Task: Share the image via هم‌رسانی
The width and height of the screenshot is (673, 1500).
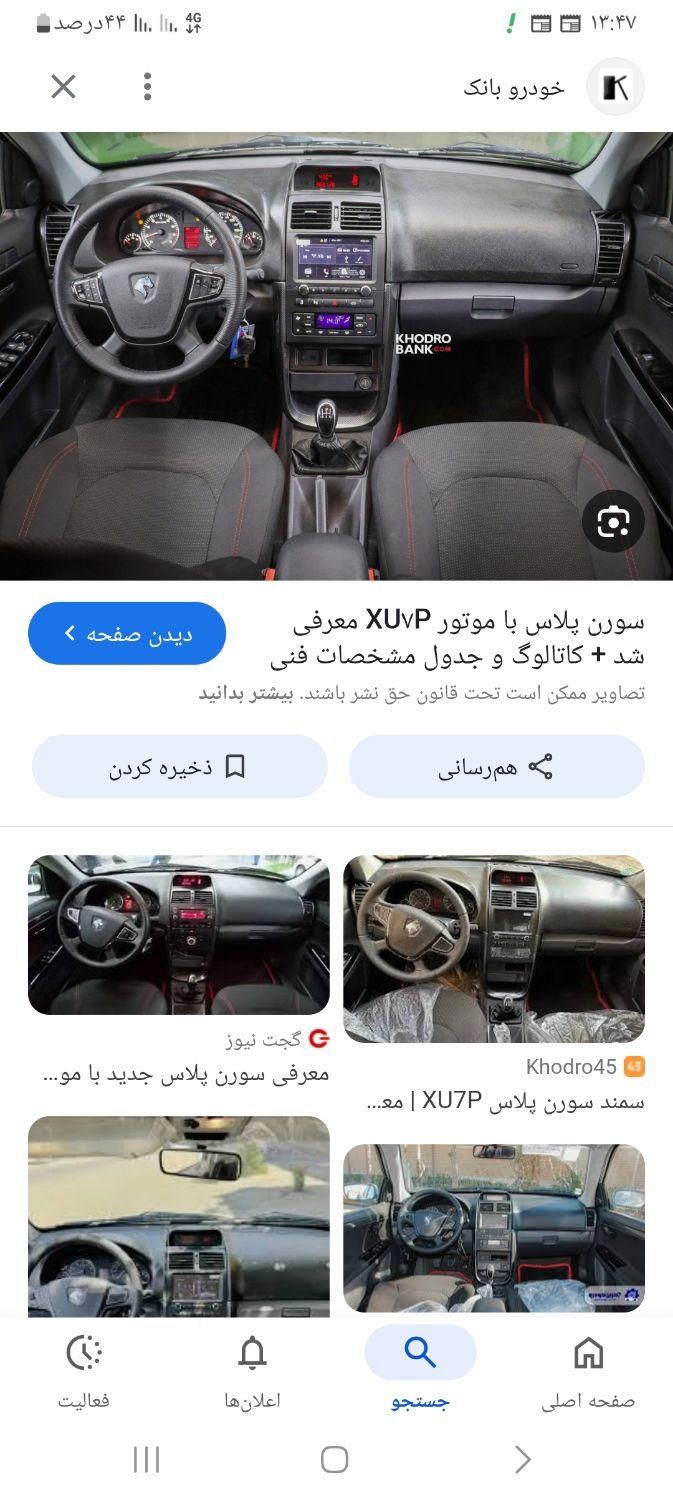Action: click(x=496, y=767)
